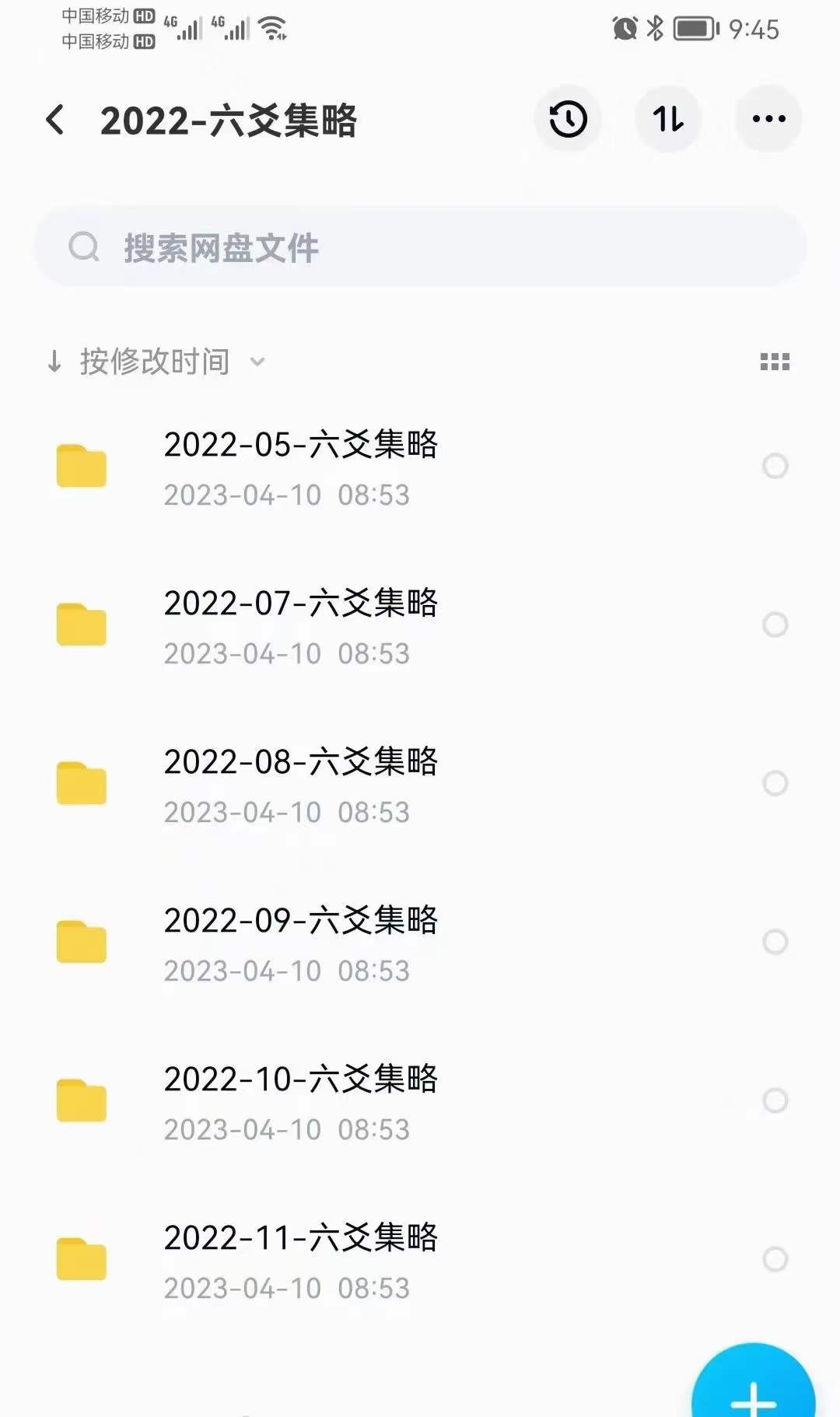Click the folder icon beside 2022-11-六爻集略

tap(80, 1257)
